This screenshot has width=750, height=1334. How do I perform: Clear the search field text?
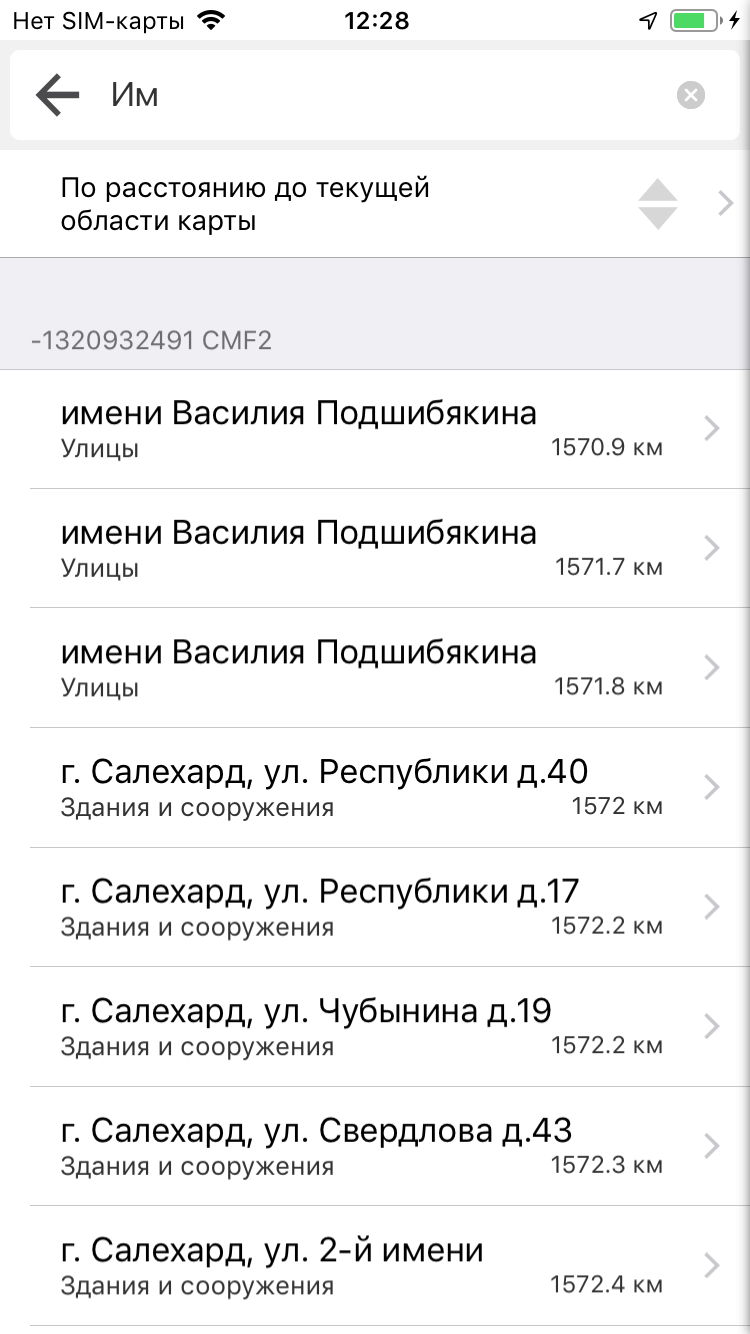690,95
